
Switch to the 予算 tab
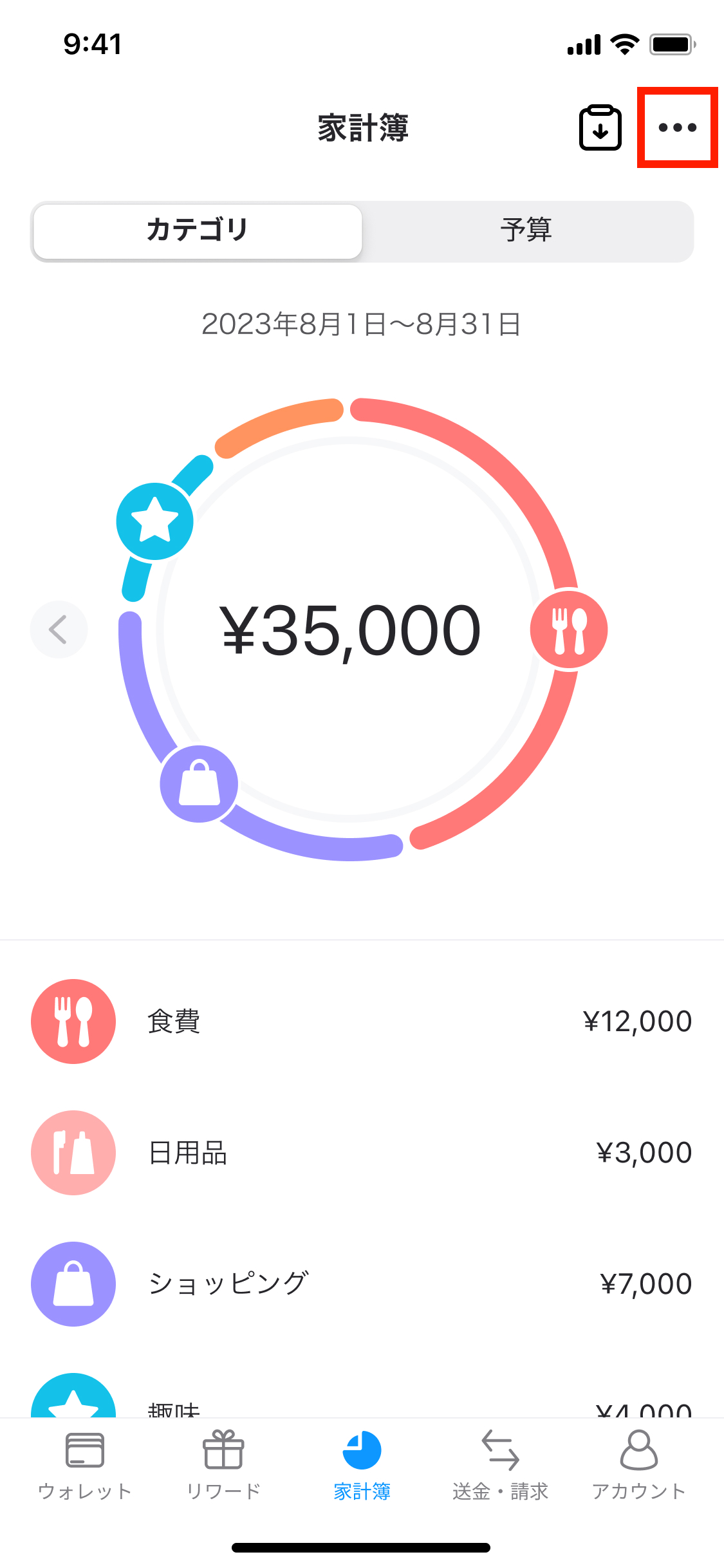click(526, 230)
